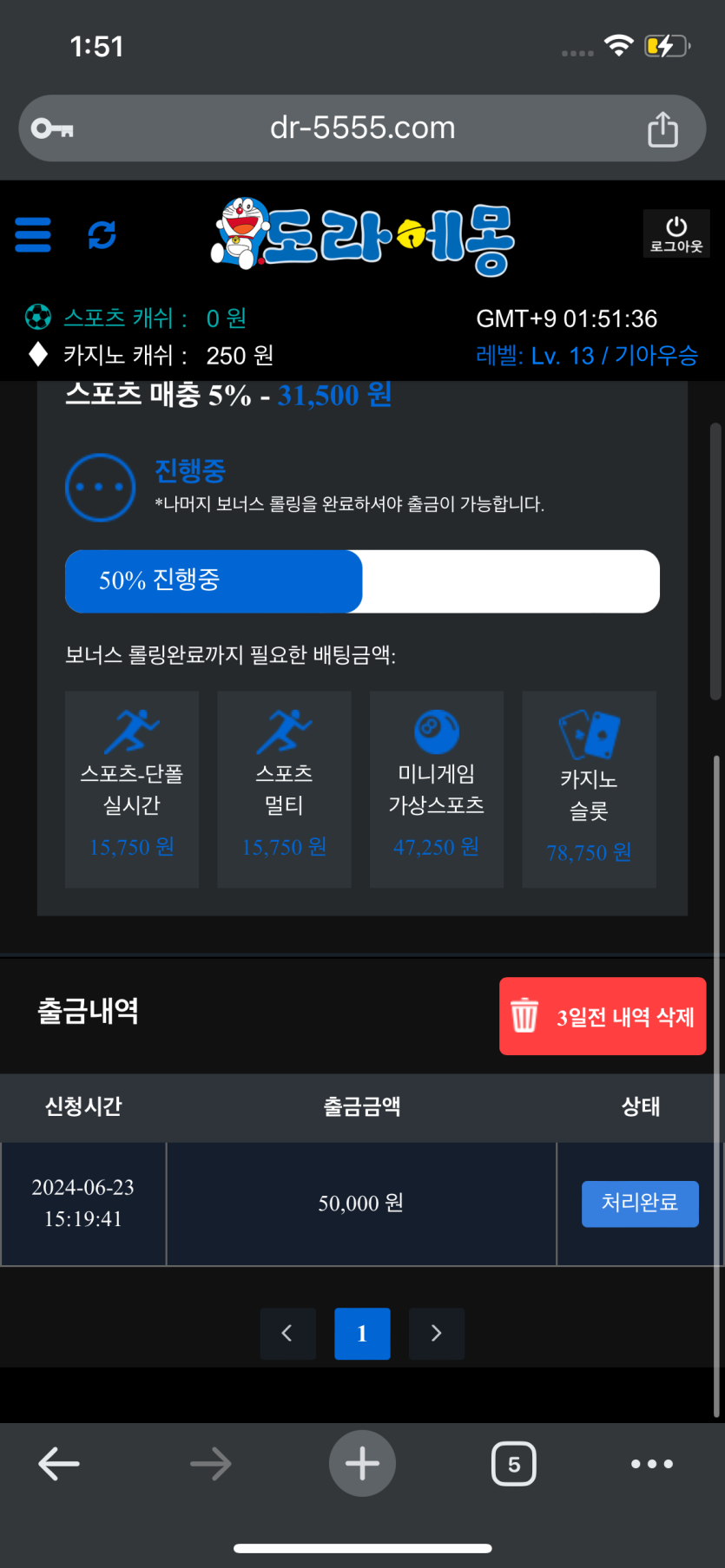Tap the dr-5555.com address bar

pyautogui.click(x=362, y=128)
